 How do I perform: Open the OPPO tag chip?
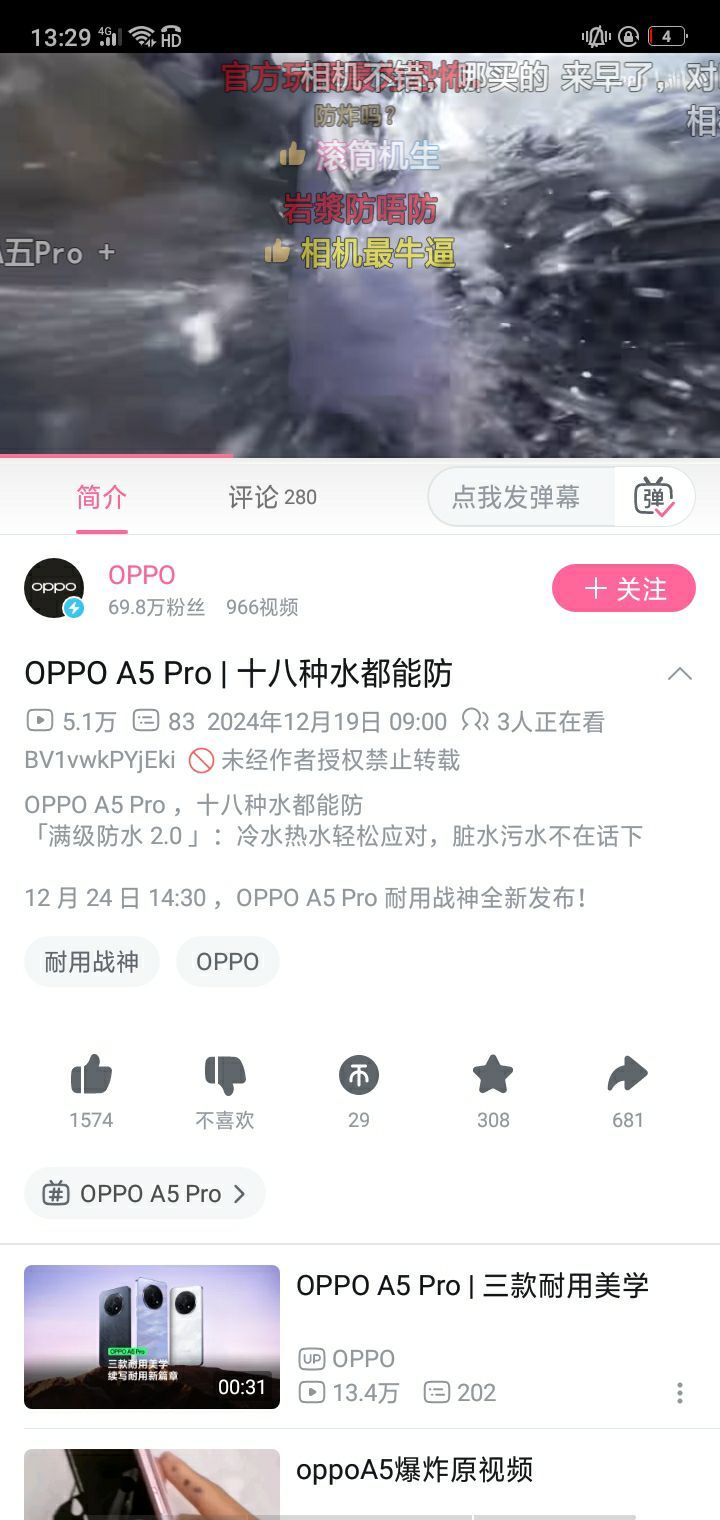(x=227, y=962)
